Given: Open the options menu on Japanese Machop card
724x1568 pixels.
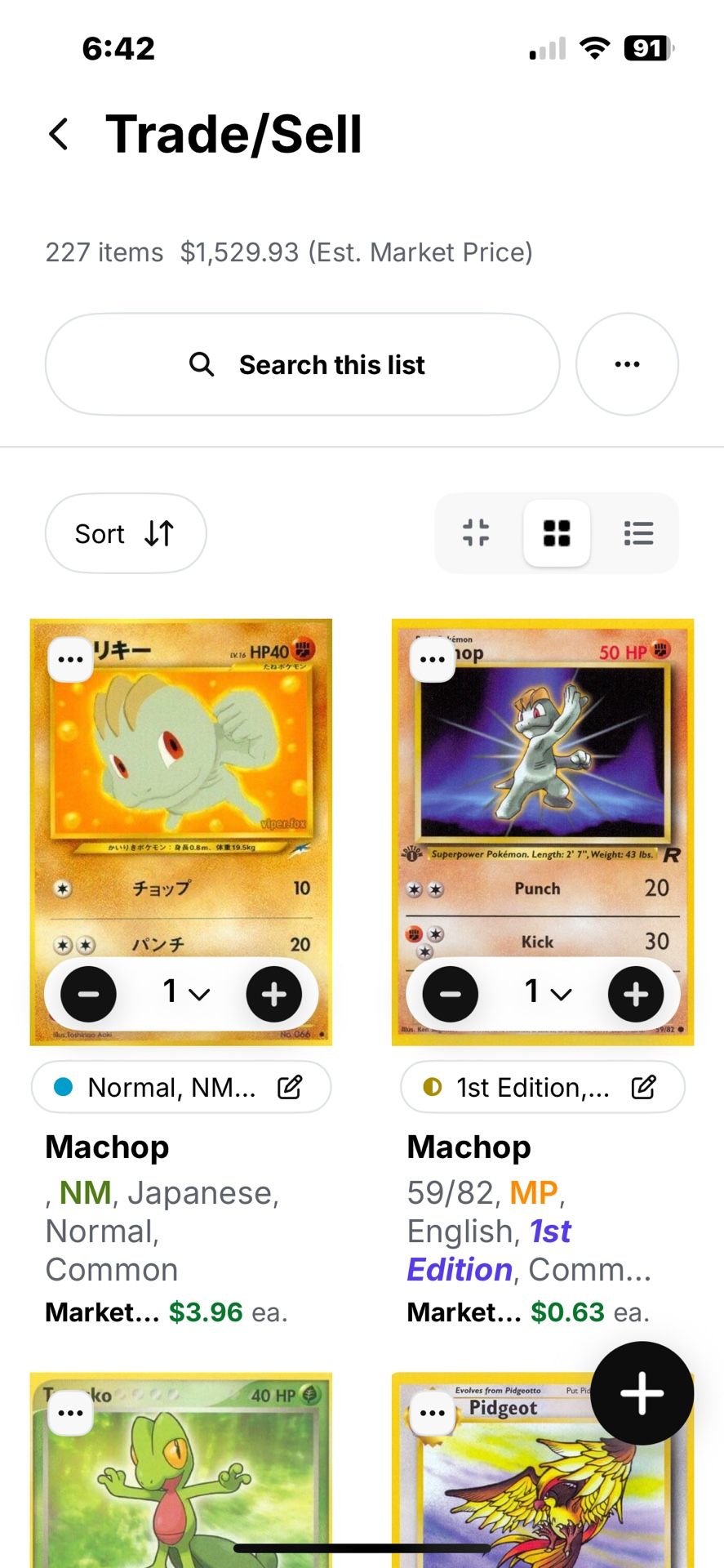Looking at the screenshot, I should (x=71, y=659).
